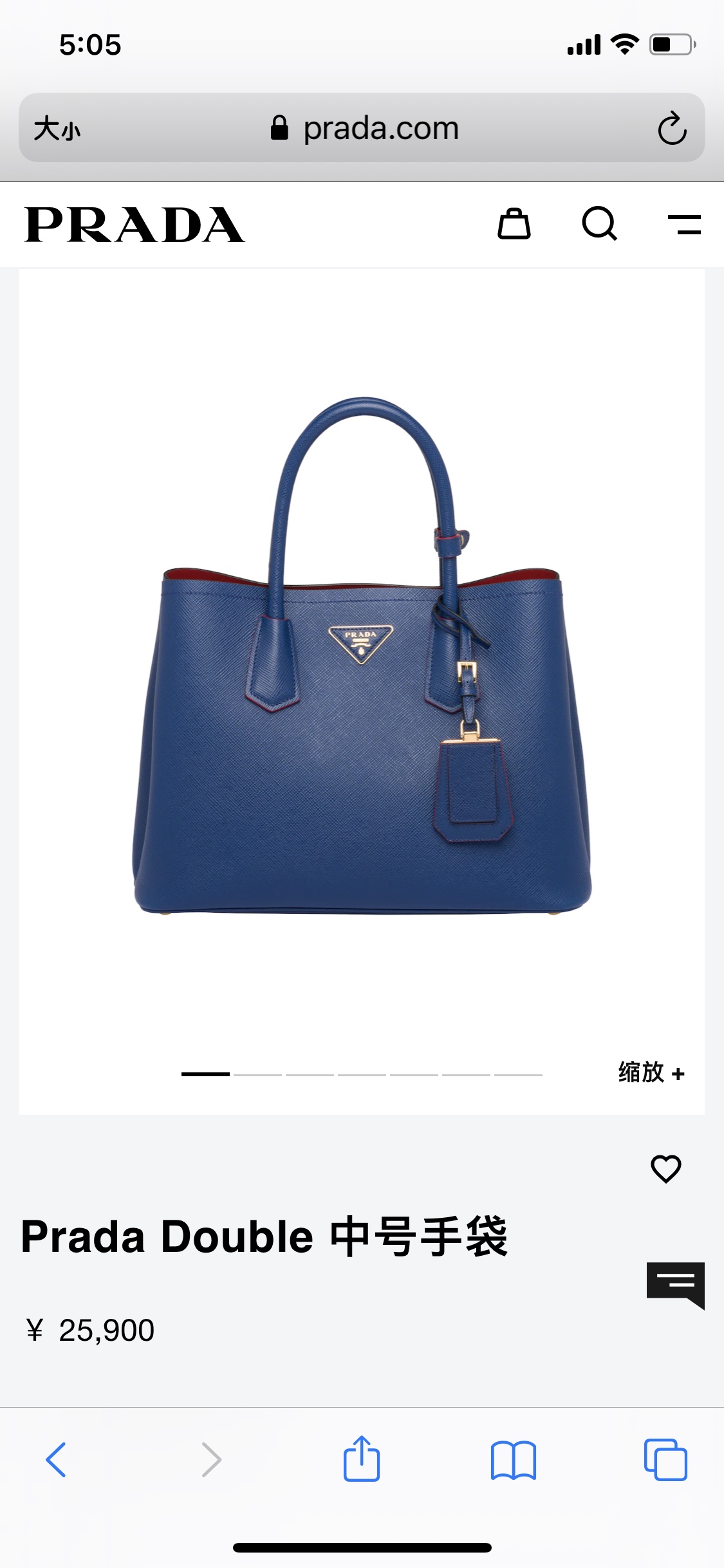This screenshot has height=1568, width=724.
Task: Go back to the previous page
Action: point(56,1459)
